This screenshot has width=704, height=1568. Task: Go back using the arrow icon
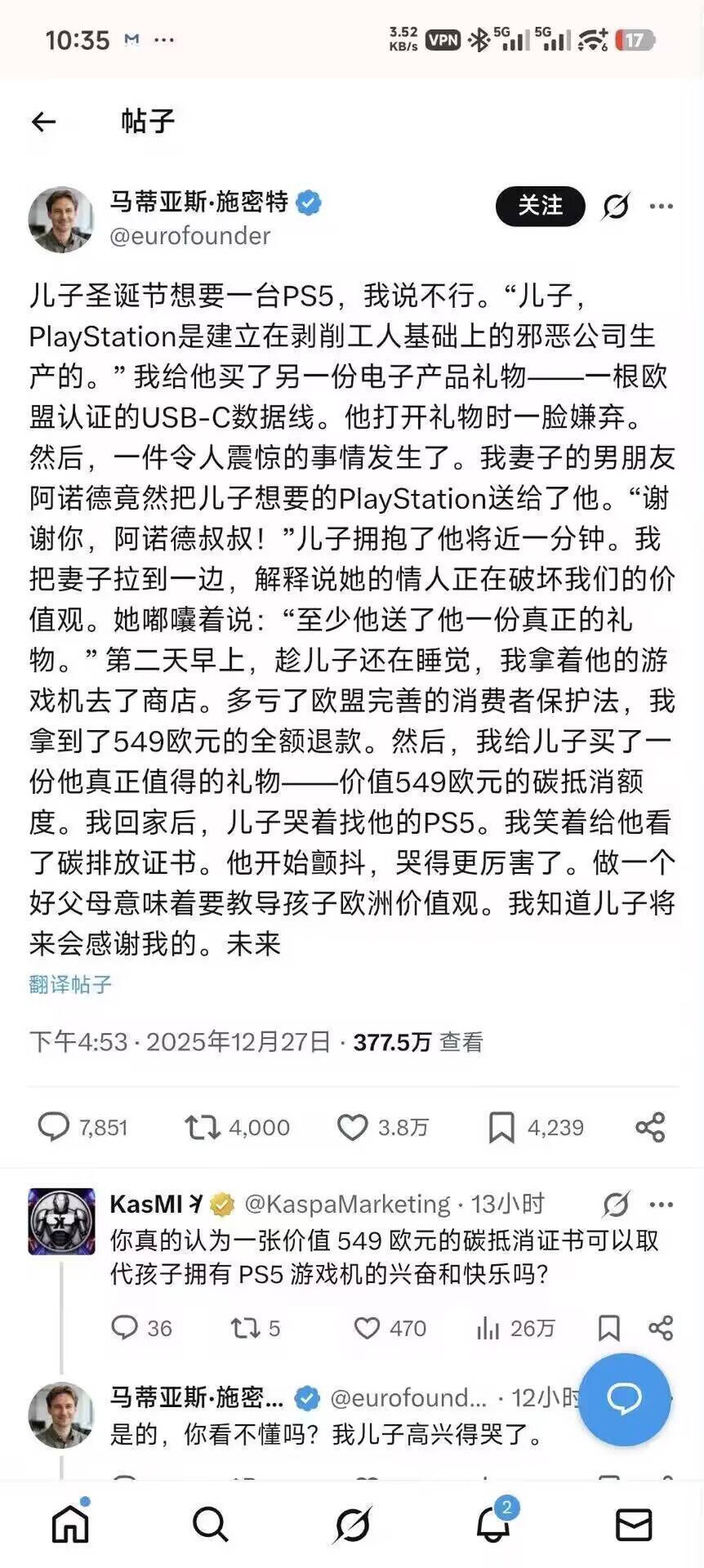pyautogui.click(x=43, y=122)
